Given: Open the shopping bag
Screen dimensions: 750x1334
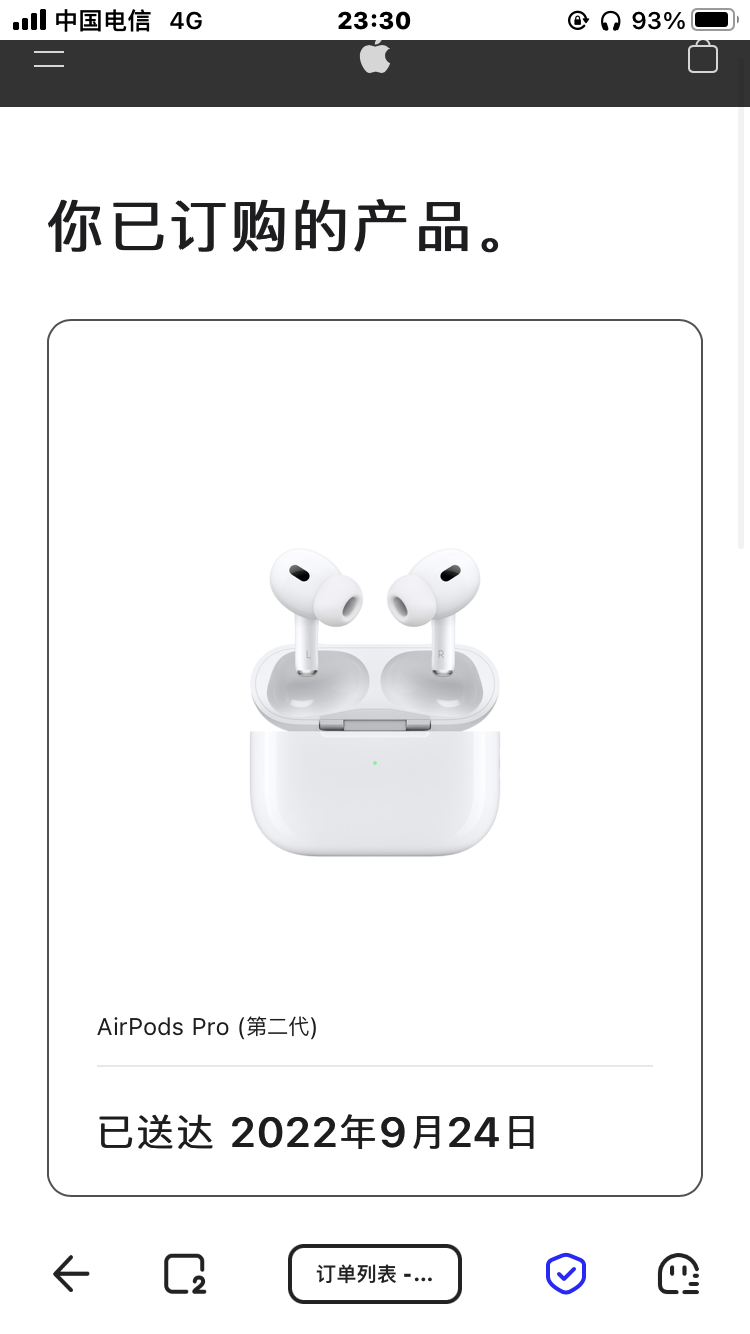Looking at the screenshot, I should coord(702,57).
